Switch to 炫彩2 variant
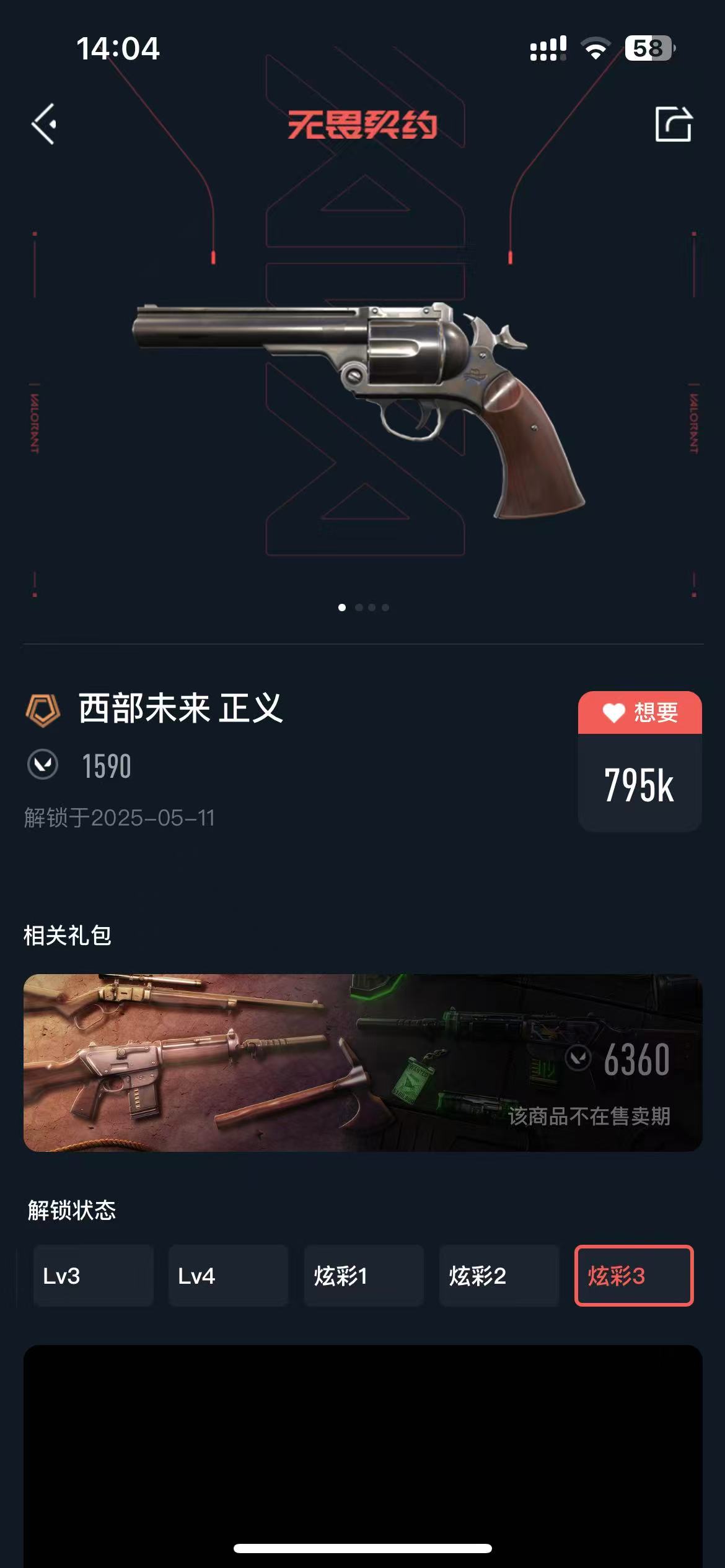The width and height of the screenshot is (725, 1568). [x=499, y=1276]
